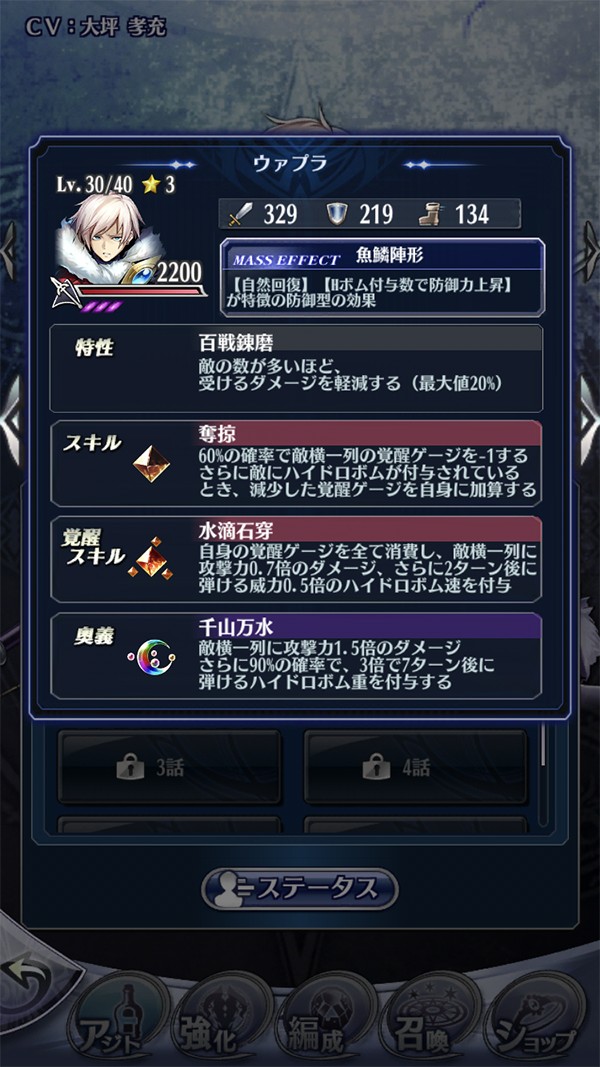Tap the ステータス button
Viewport: 600px width, 1067px height.
tap(299, 888)
